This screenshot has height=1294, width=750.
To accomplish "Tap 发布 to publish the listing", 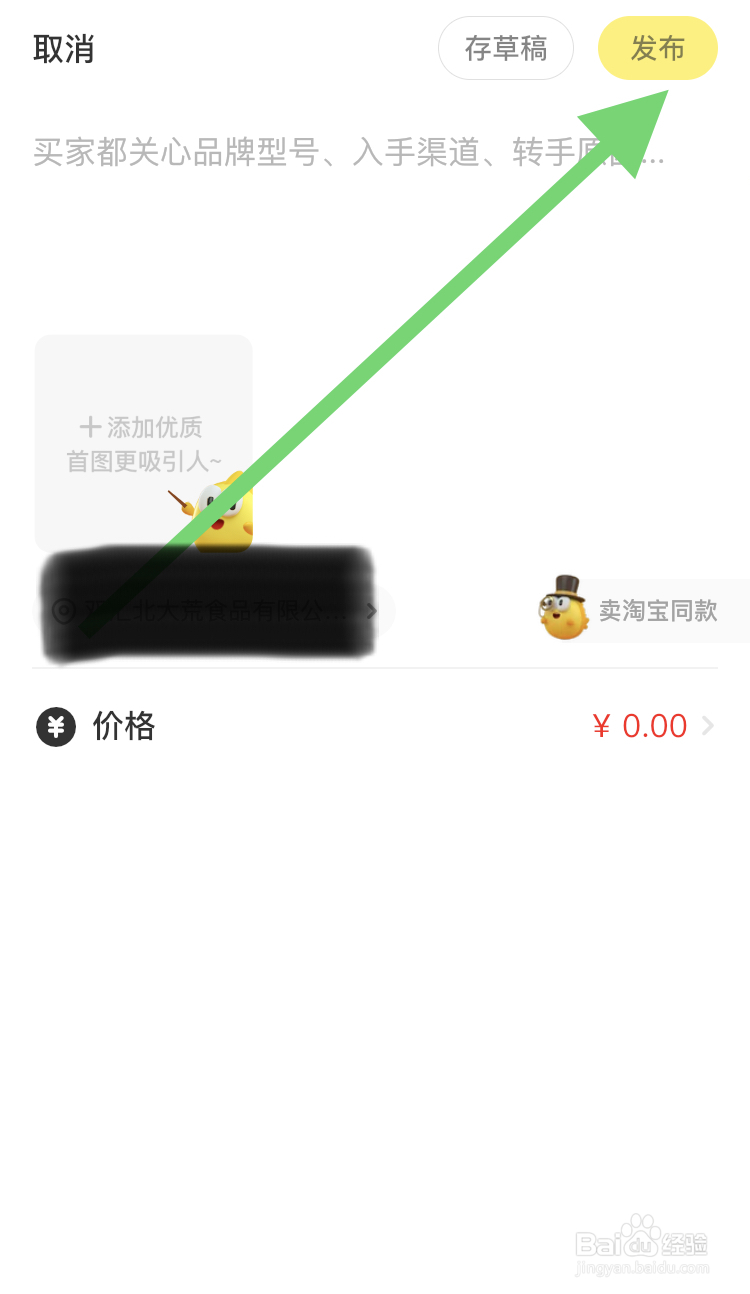I will (657, 47).
